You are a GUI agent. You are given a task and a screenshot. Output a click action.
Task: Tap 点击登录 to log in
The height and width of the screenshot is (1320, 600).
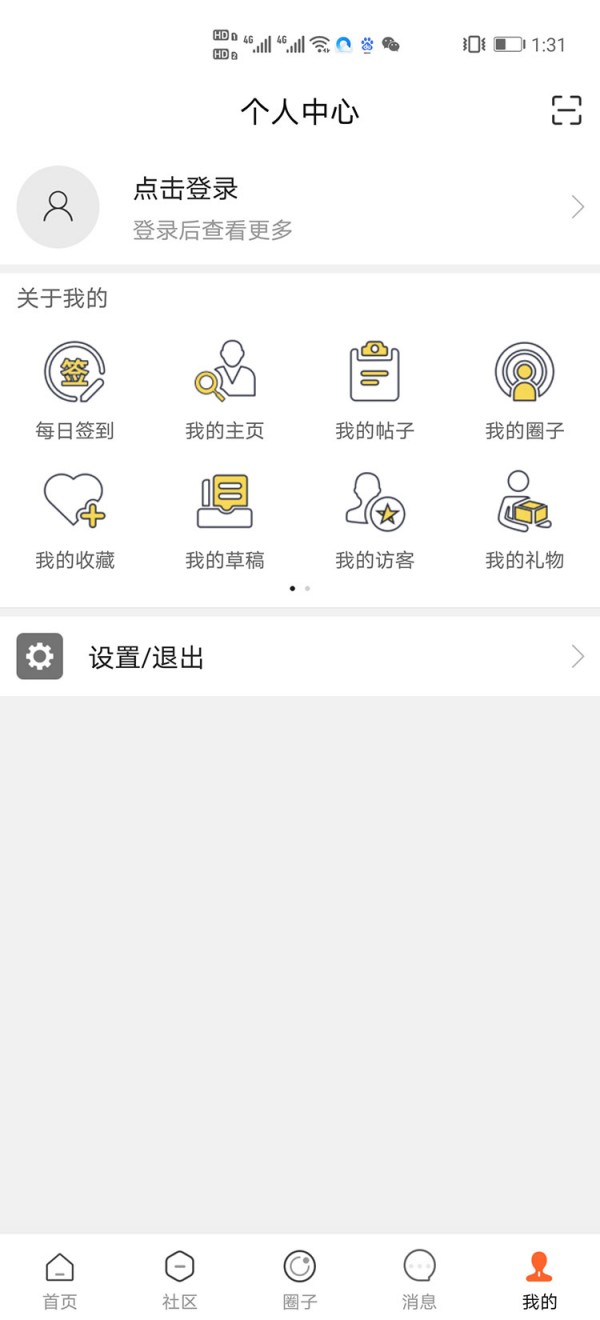pos(186,189)
